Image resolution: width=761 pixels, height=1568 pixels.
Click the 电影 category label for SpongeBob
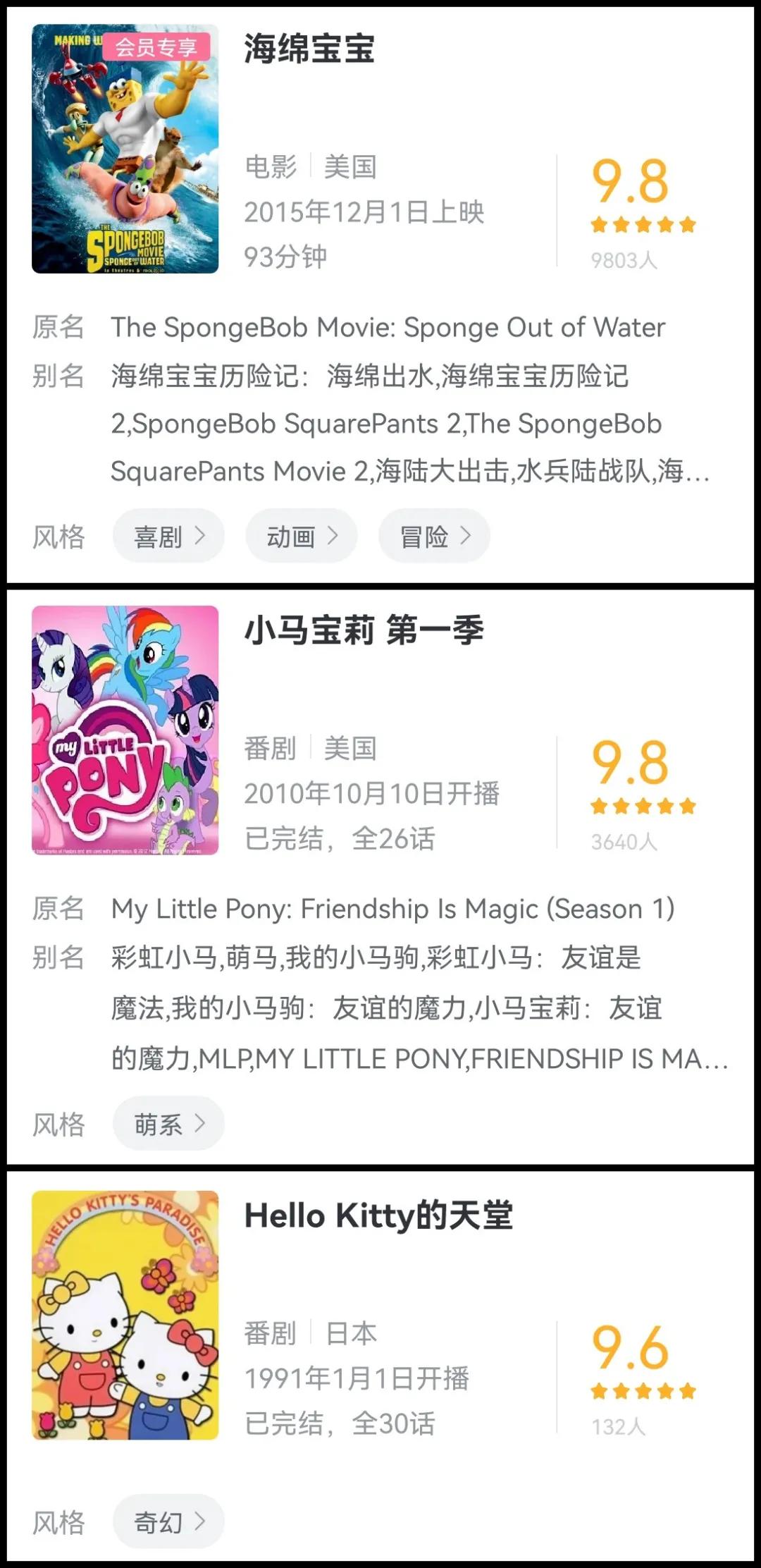[x=270, y=168]
